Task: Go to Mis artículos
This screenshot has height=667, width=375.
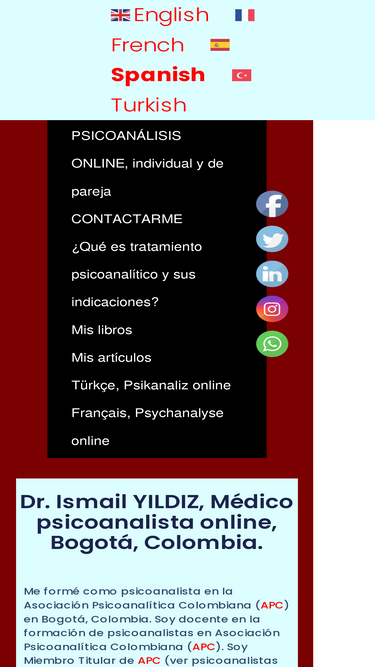Action: (111, 357)
